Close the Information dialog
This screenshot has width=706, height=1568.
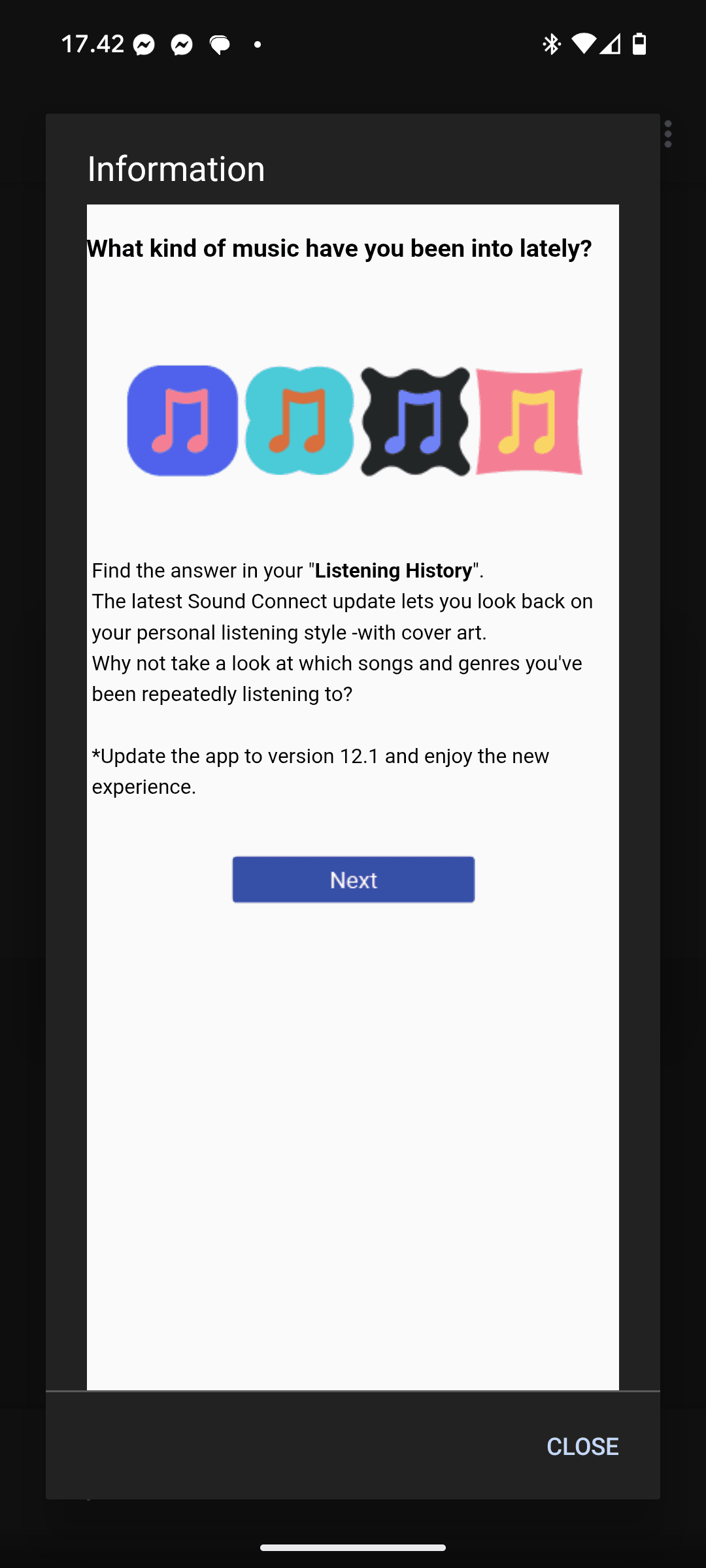tap(582, 1446)
